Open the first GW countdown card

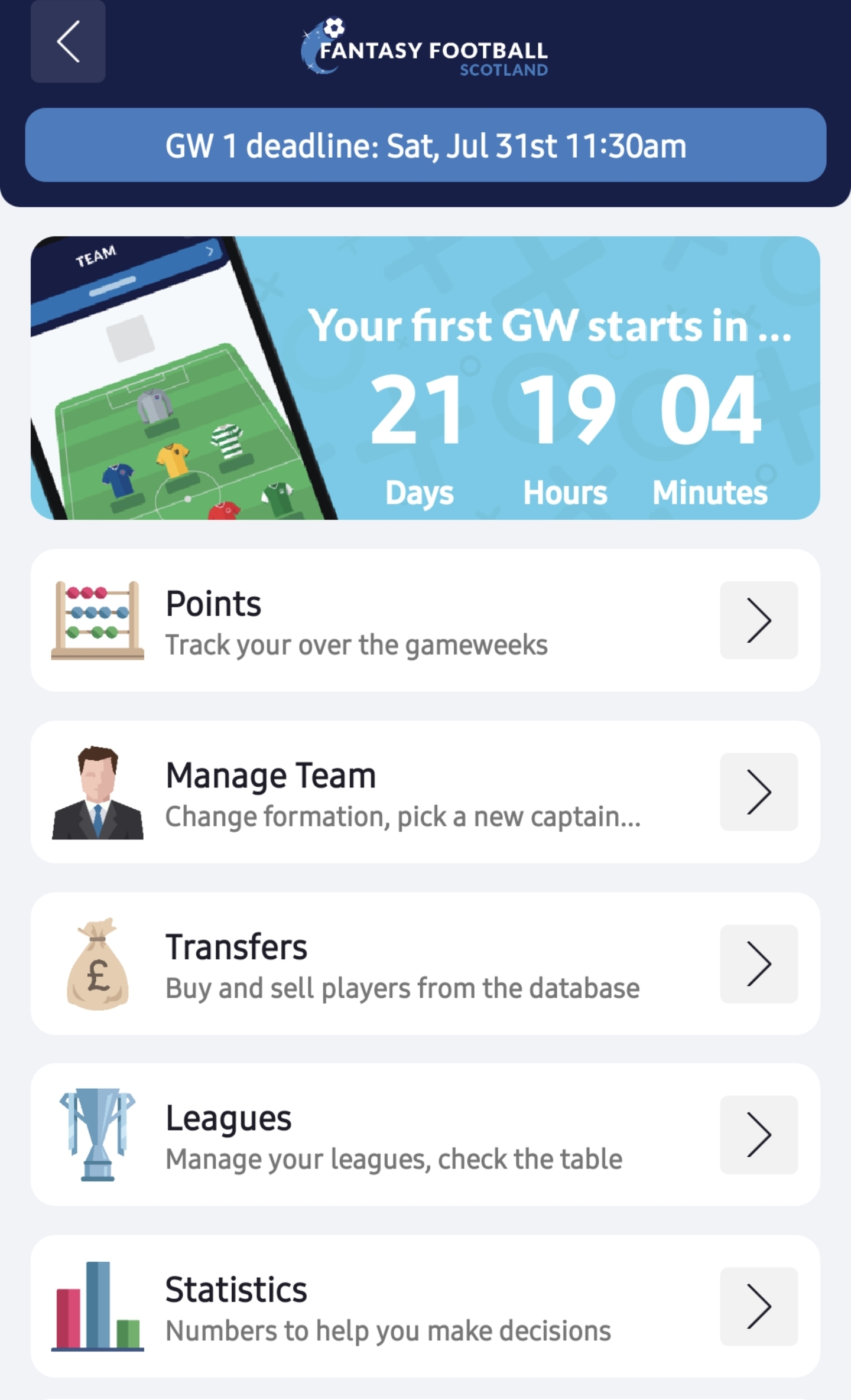pos(425,378)
